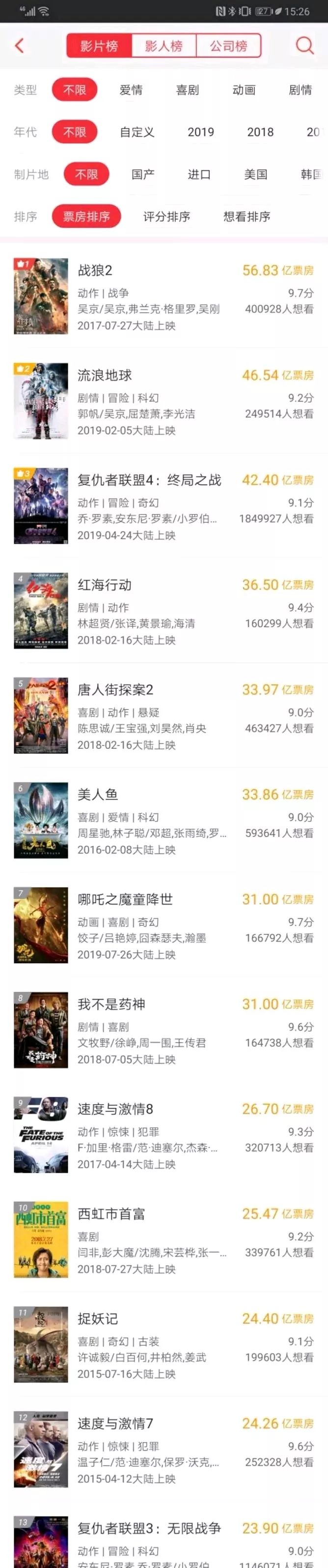The height and width of the screenshot is (1568, 328).
Task: Filter genre by 喜剧
Action: point(187,90)
